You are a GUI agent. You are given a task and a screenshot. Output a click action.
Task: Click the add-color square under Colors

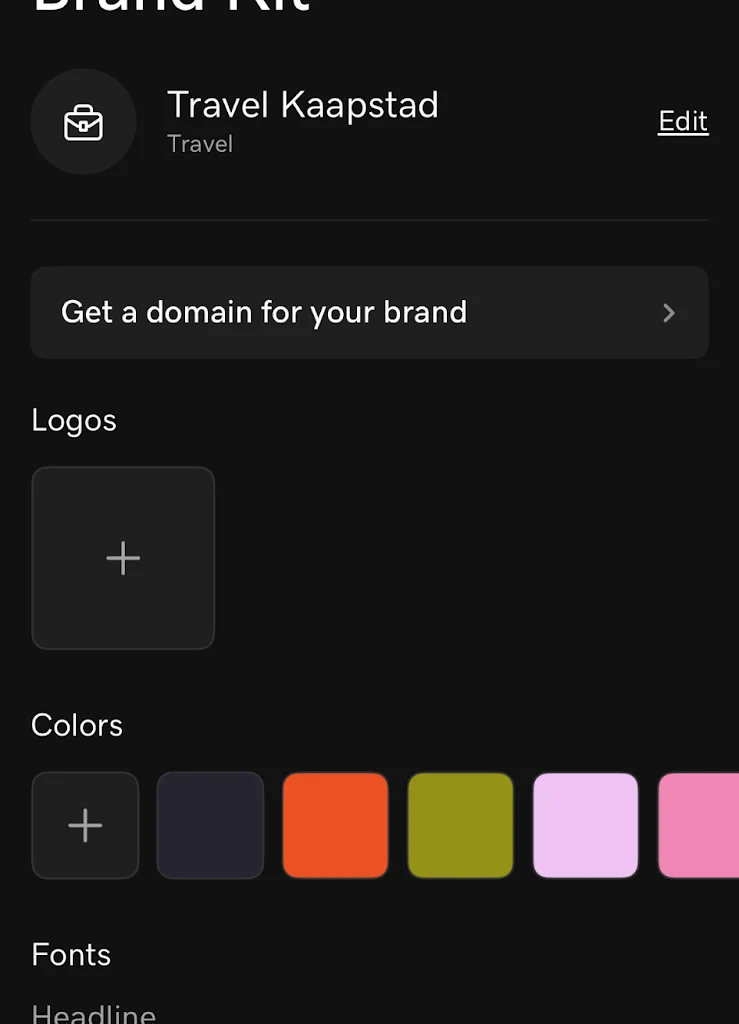point(85,825)
